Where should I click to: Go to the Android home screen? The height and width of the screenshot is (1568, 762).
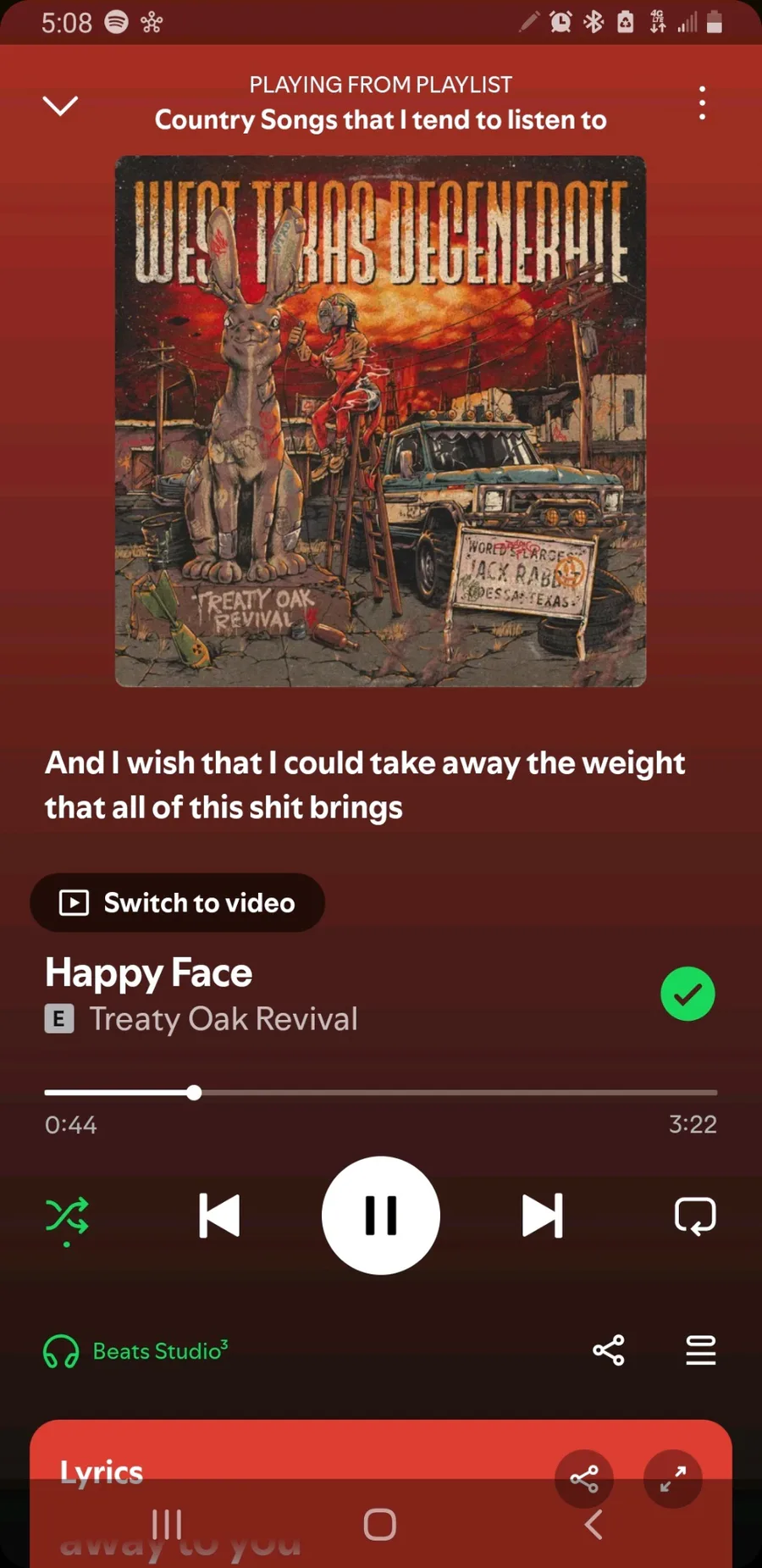click(380, 1525)
